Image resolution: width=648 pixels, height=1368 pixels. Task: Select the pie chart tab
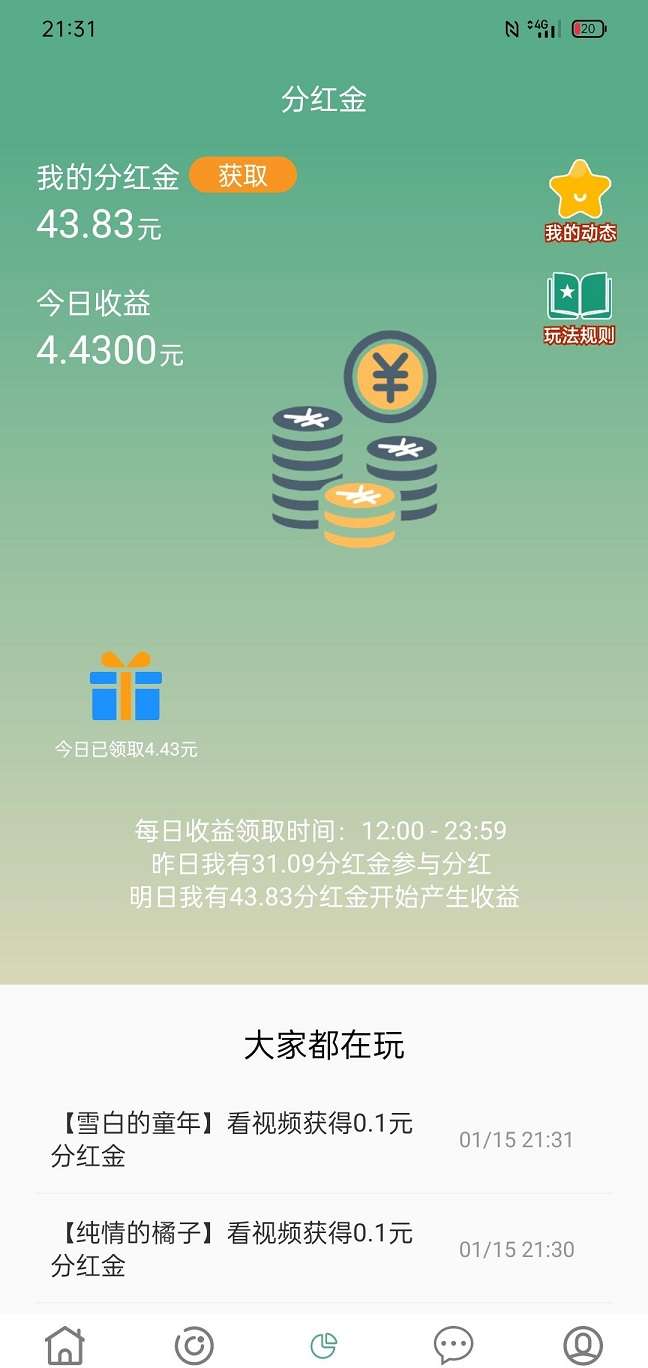323,1345
